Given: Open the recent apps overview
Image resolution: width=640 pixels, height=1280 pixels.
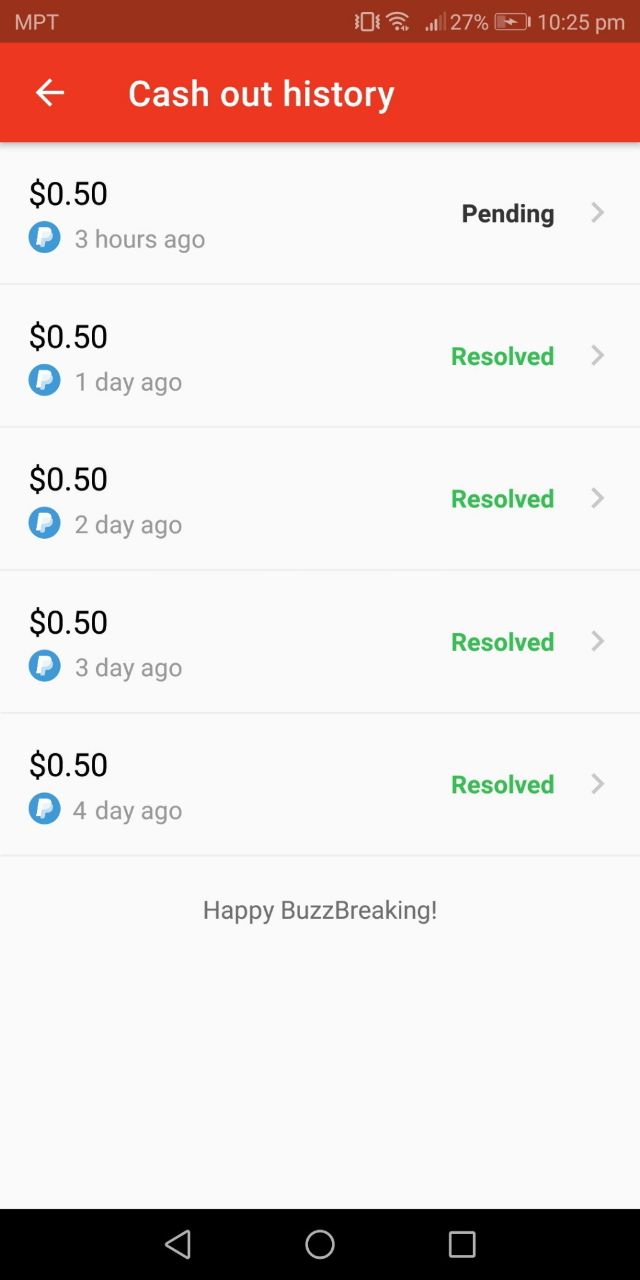Looking at the screenshot, I should pos(462,1244).
